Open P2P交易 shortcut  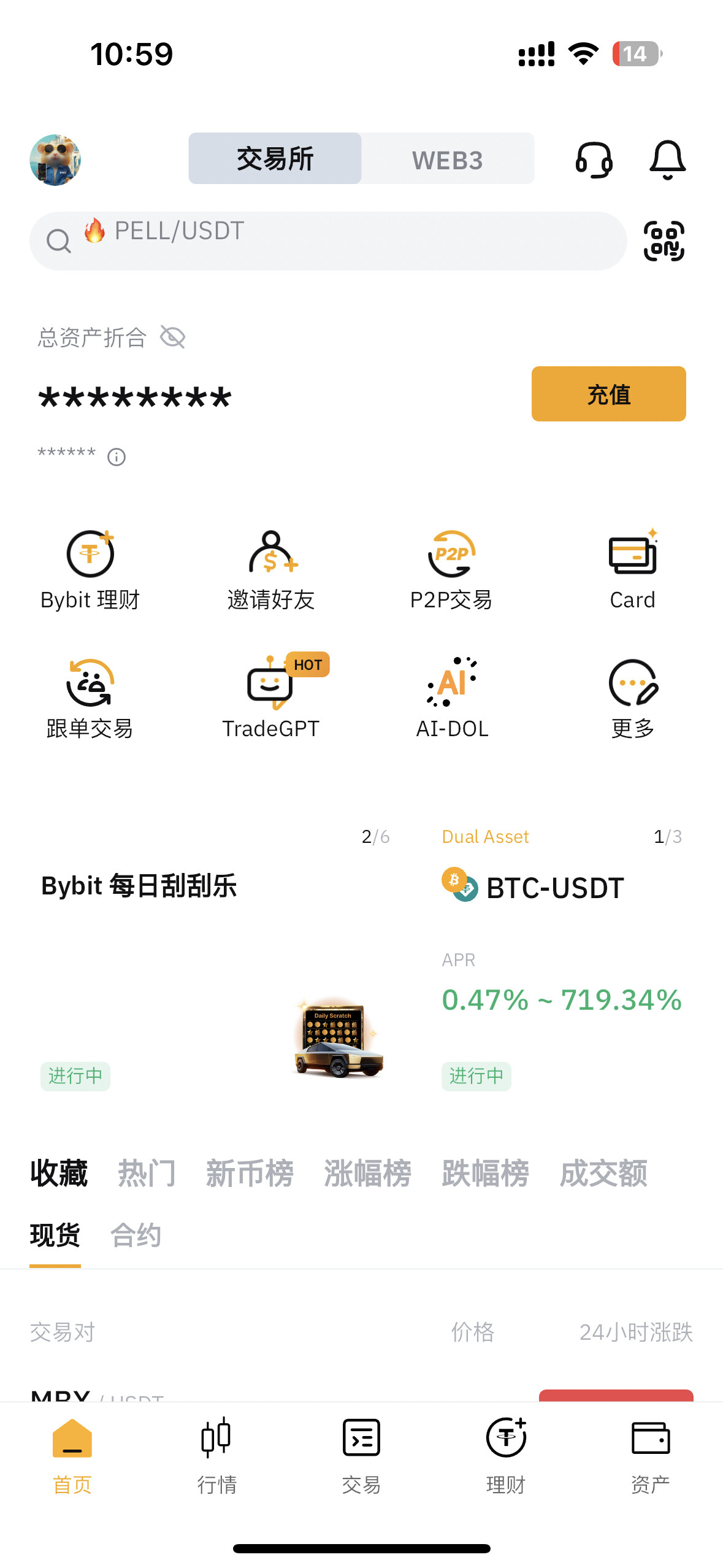(x=451, y=571)
